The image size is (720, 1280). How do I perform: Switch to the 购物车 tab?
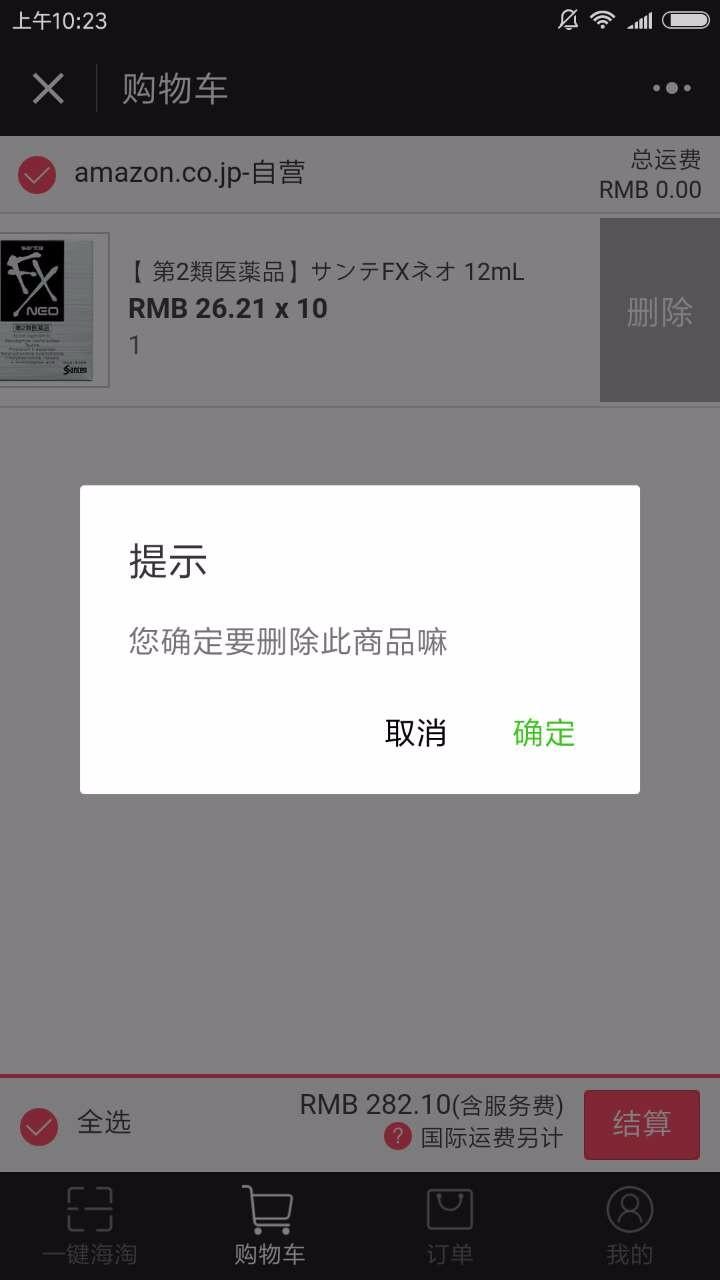[269, 1226]
